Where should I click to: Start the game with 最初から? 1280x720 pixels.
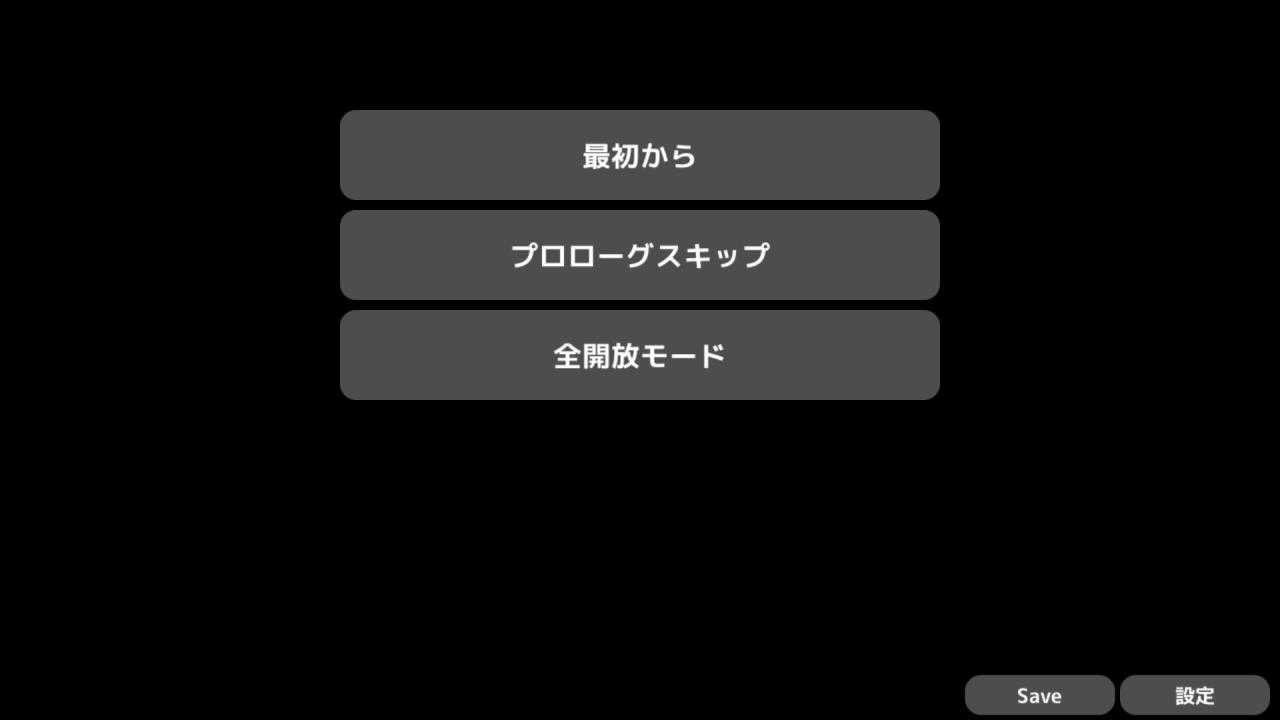pos(640,155)
